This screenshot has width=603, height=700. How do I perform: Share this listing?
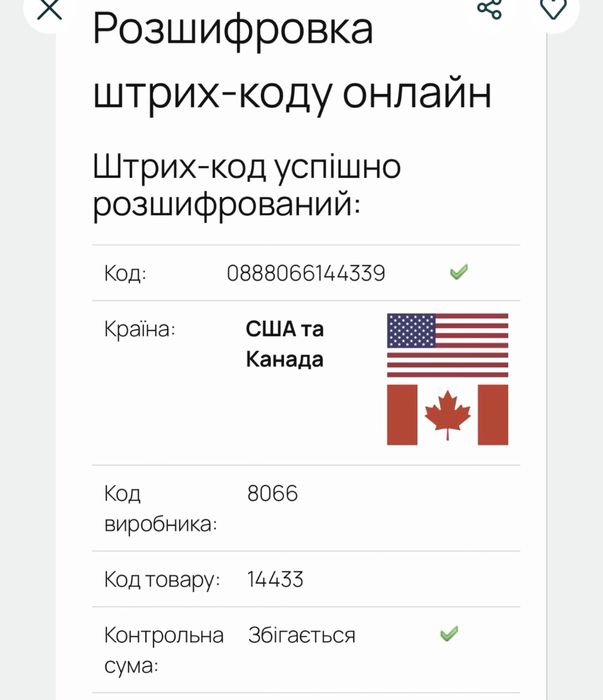(x=490, y=9)
